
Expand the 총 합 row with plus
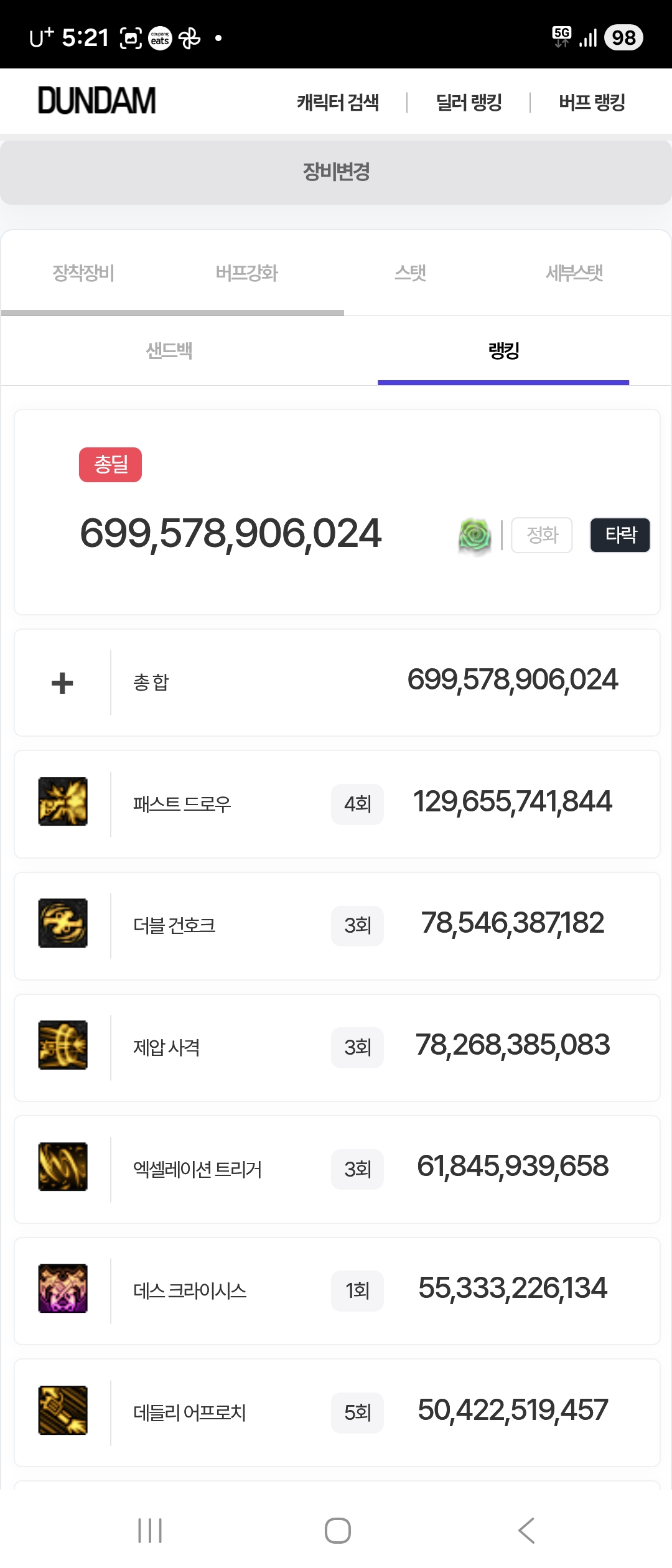[x=62, y=683]
